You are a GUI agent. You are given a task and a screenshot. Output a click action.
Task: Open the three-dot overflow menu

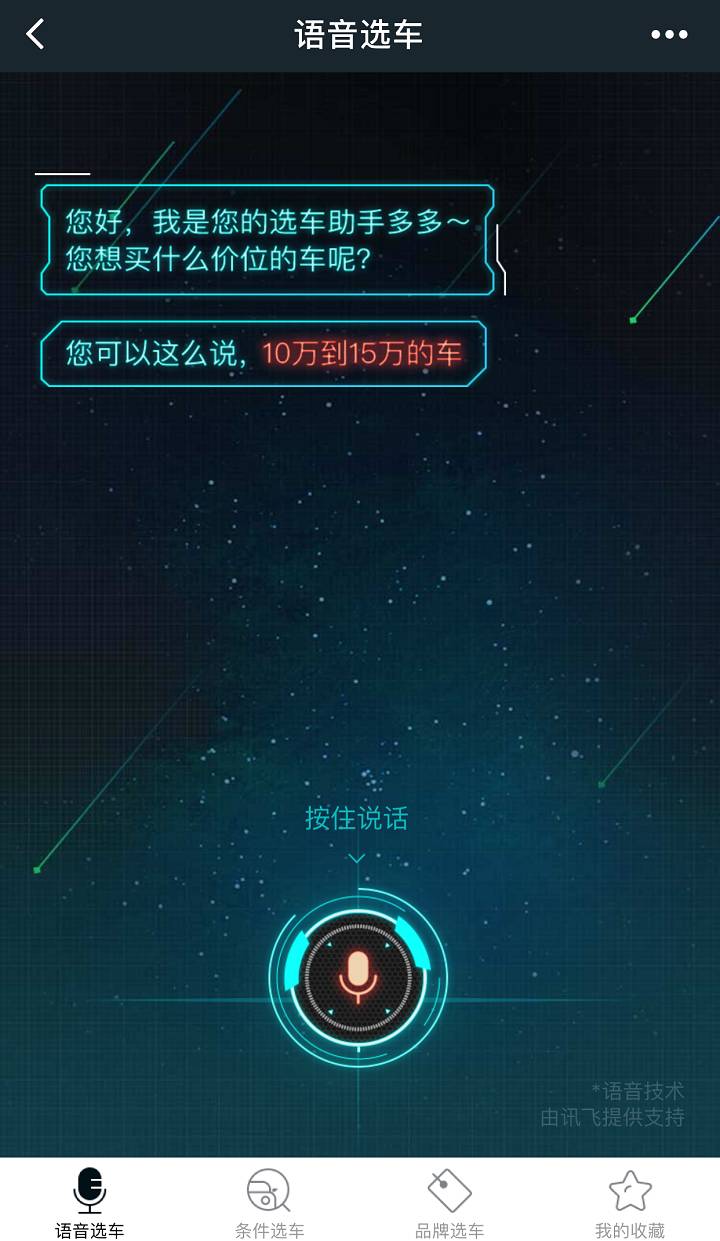(x=669, y=34)
